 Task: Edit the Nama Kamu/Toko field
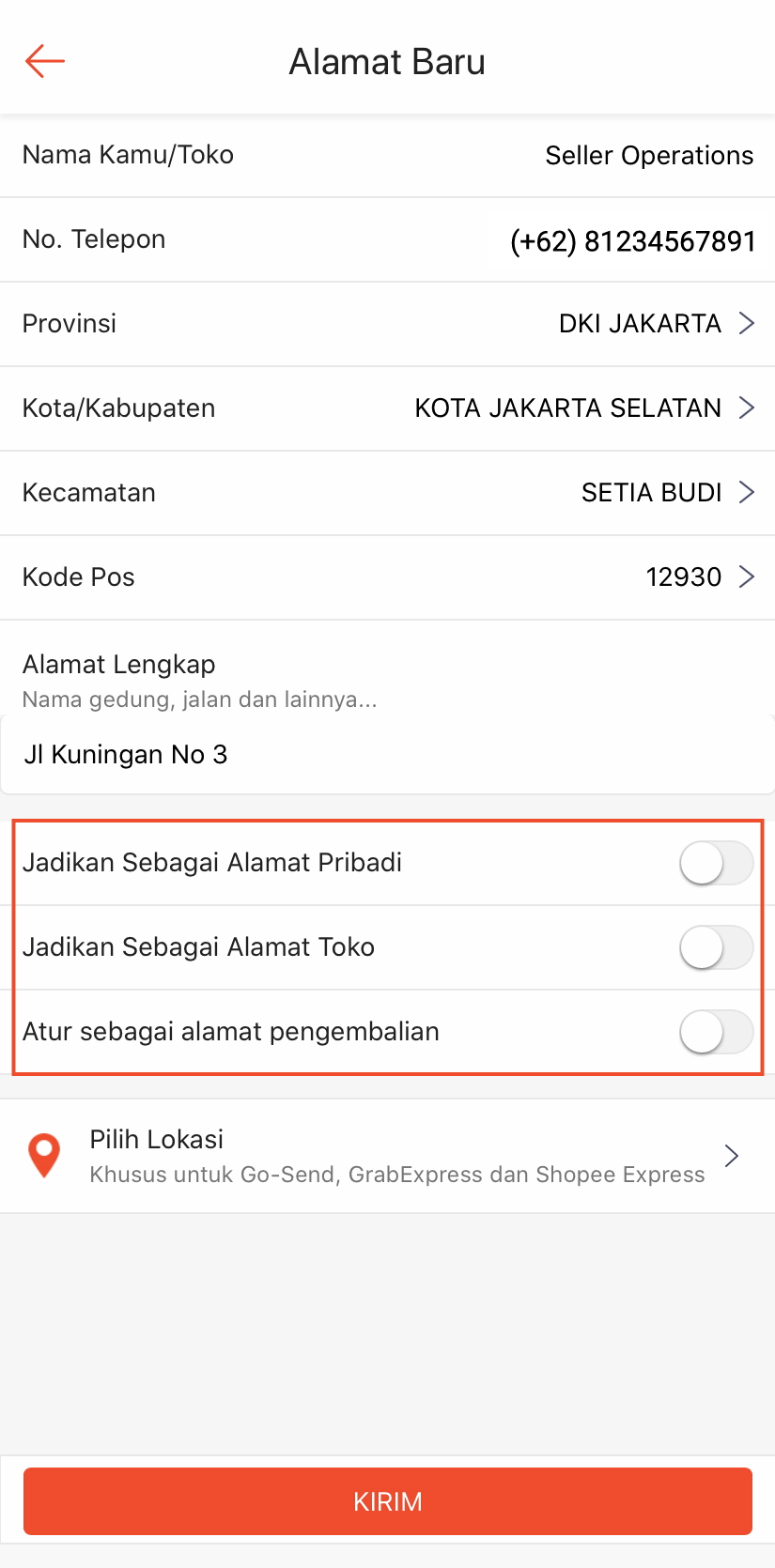[x=648, y=156]
